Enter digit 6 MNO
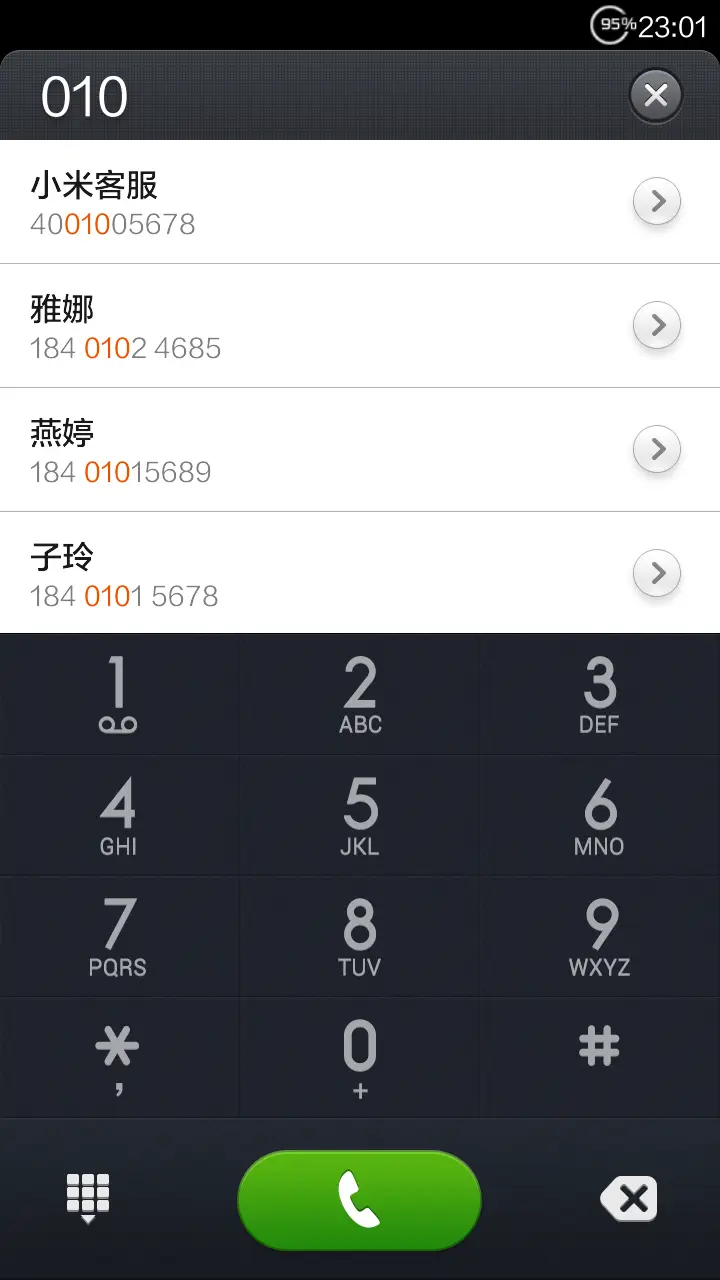Screen dimensions: 720x1280 [x=599, y=816]
